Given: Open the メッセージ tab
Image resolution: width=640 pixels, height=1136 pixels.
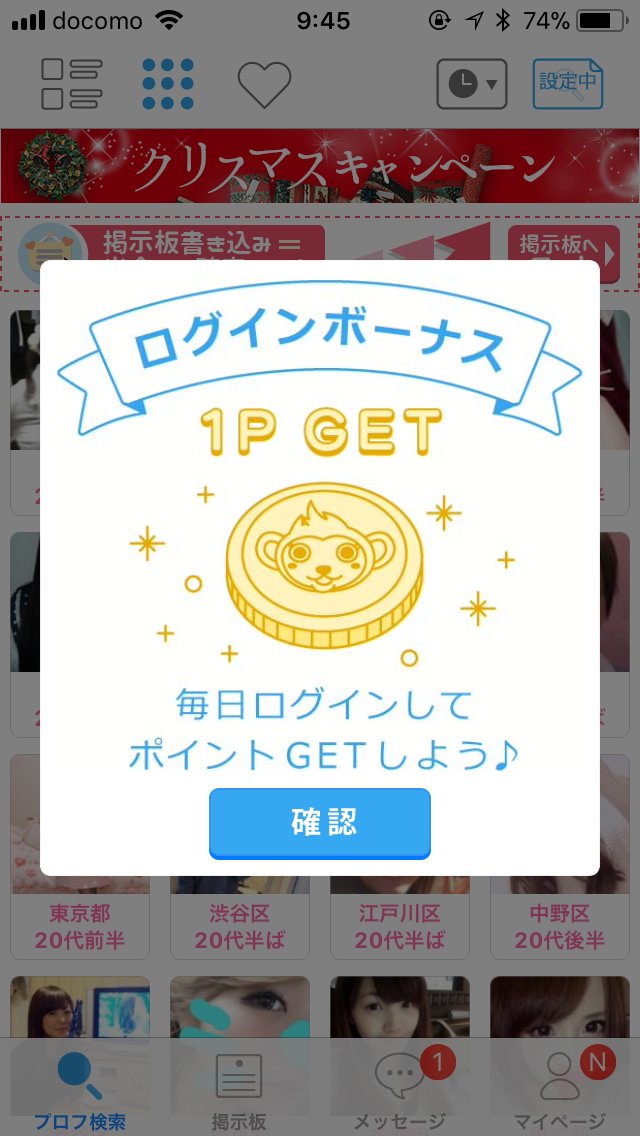Looking at the screenshot, I should (400, 1090).
